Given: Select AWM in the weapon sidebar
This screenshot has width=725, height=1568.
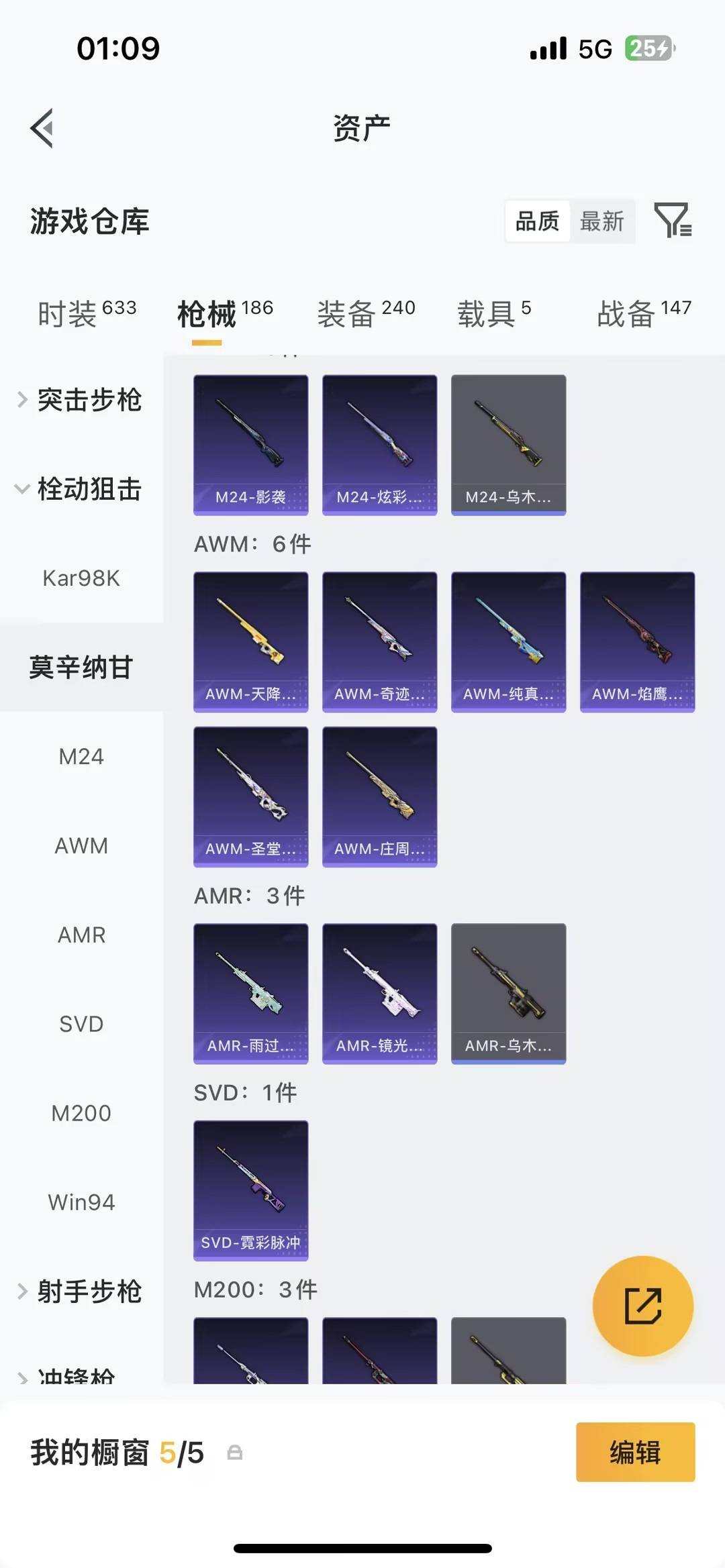Looking at the screenshot, I should [x=81, y=846].
